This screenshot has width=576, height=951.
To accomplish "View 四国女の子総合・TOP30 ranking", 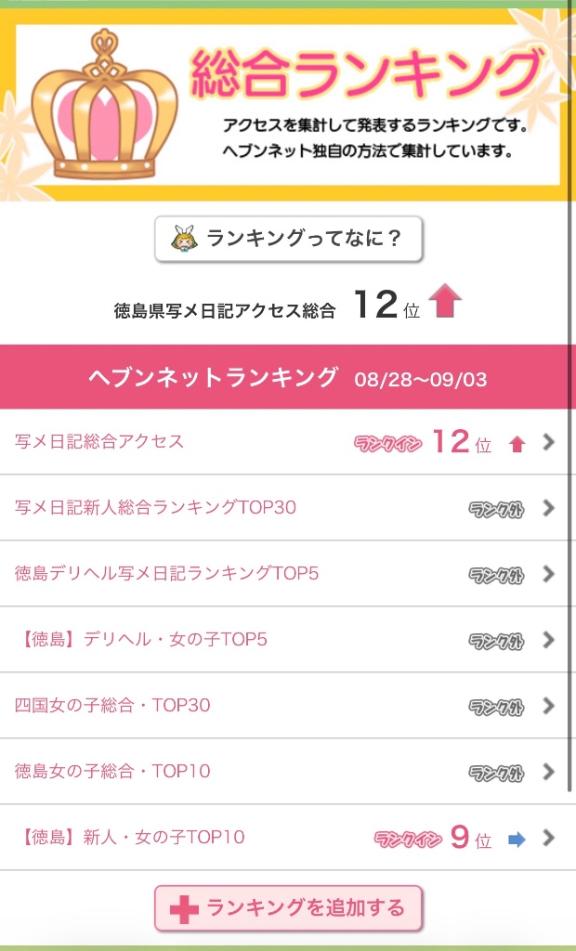I will pyautogui.click(x=286, y=706).
